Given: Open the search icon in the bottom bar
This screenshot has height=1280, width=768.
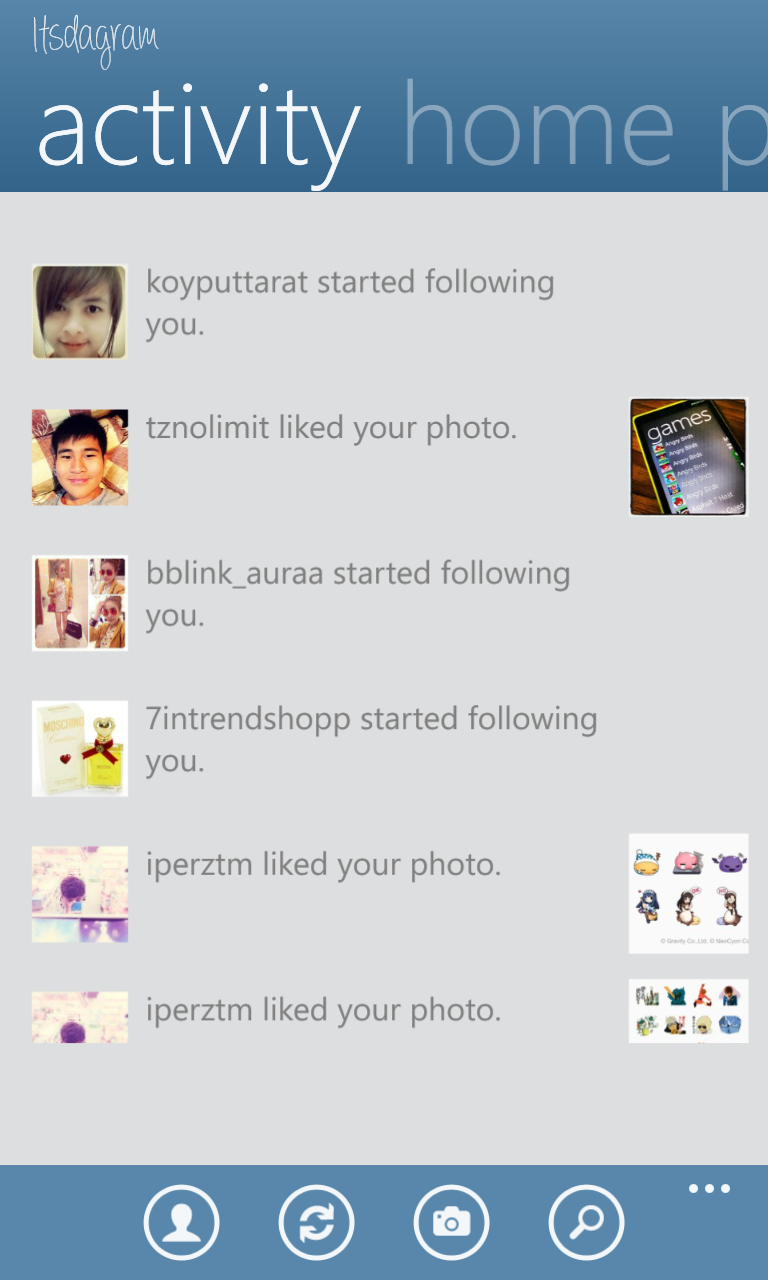Looking at the screenshot, I should [586, 1222].
